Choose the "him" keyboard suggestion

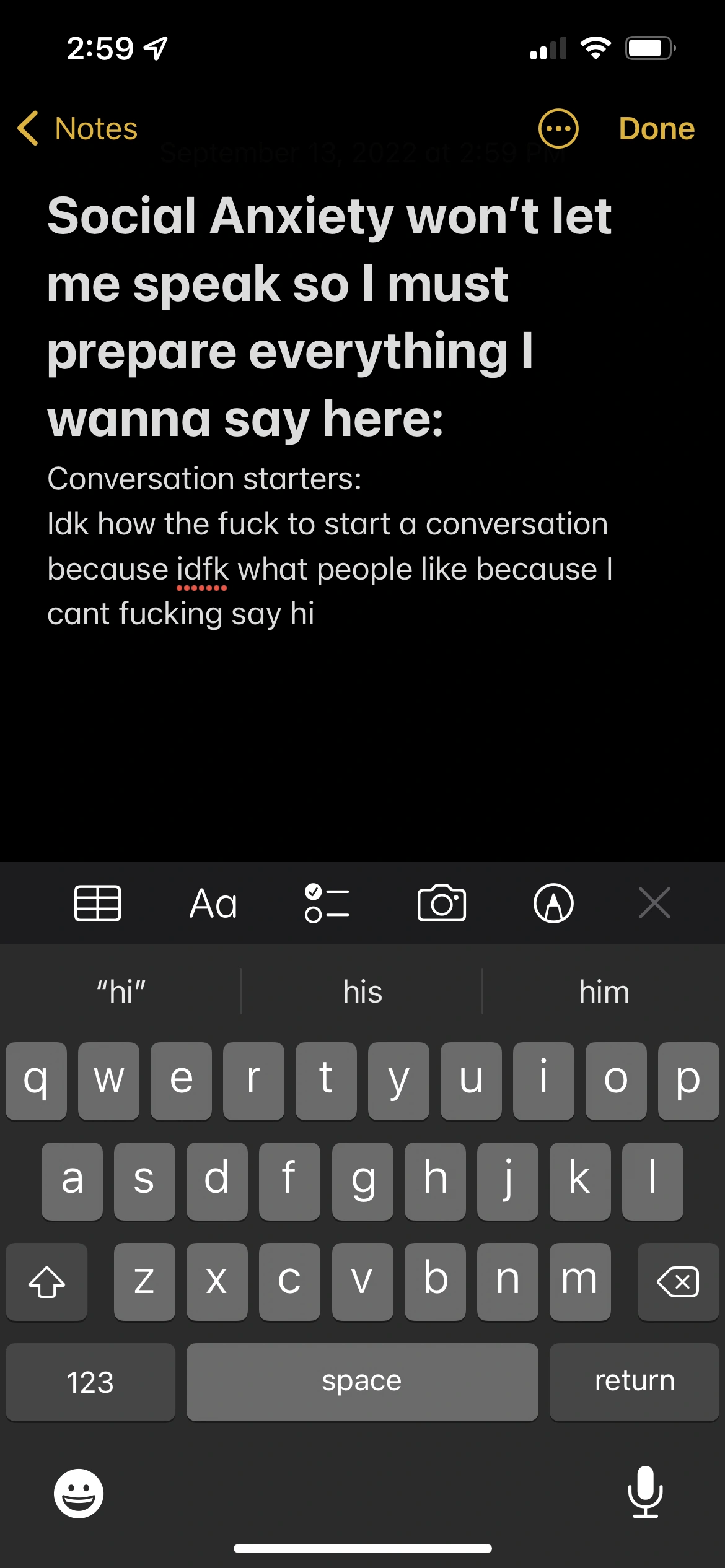coord(604,991)
